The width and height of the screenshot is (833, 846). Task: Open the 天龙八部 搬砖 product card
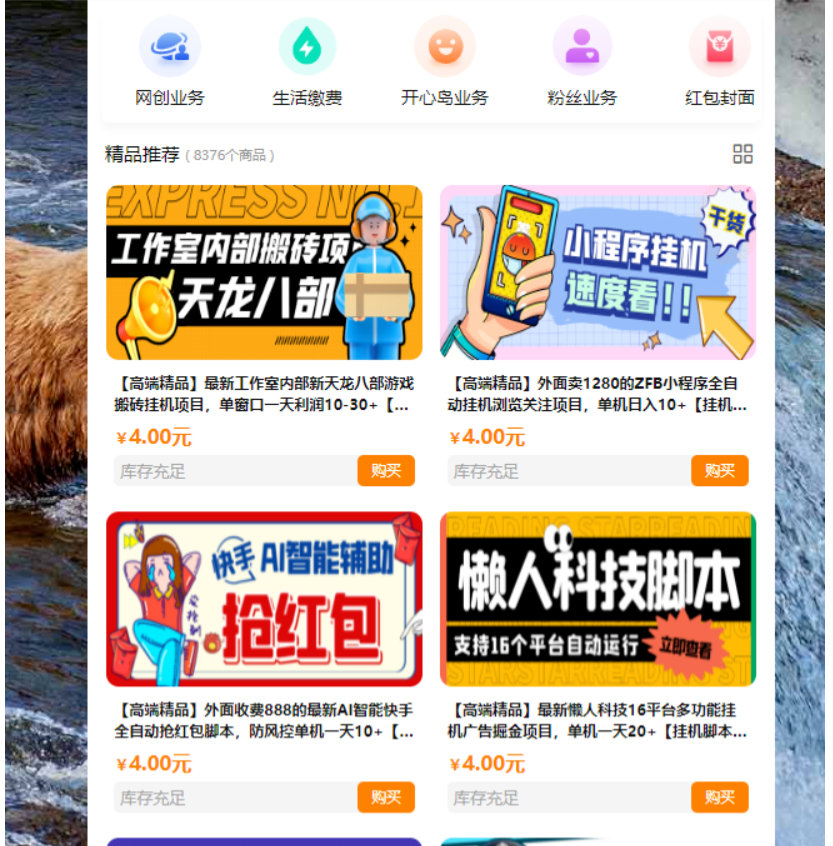click(x=264, y=273)
